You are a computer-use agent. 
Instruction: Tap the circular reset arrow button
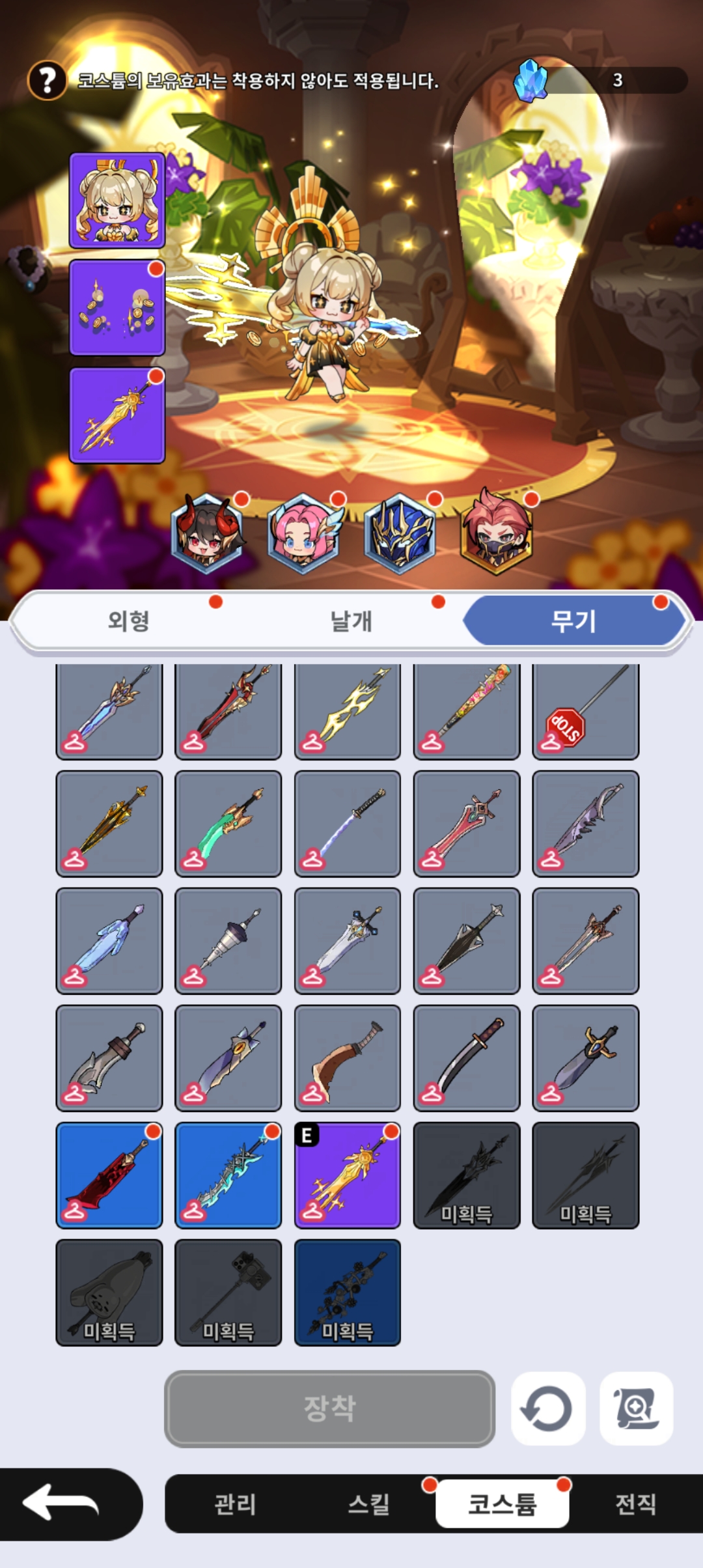tap(548, 1408)
